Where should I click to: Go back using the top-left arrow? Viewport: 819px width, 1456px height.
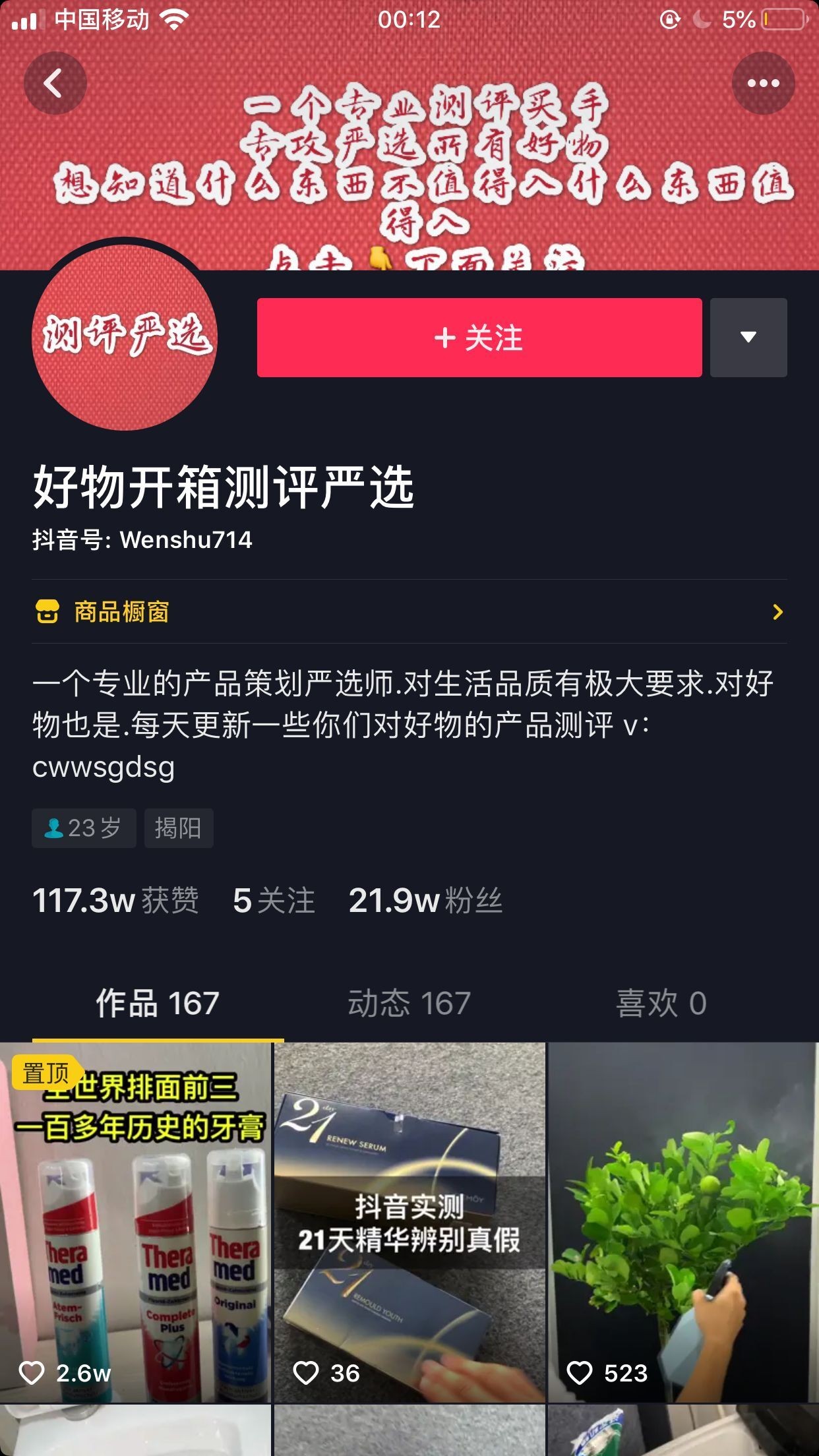pos(55,84)
